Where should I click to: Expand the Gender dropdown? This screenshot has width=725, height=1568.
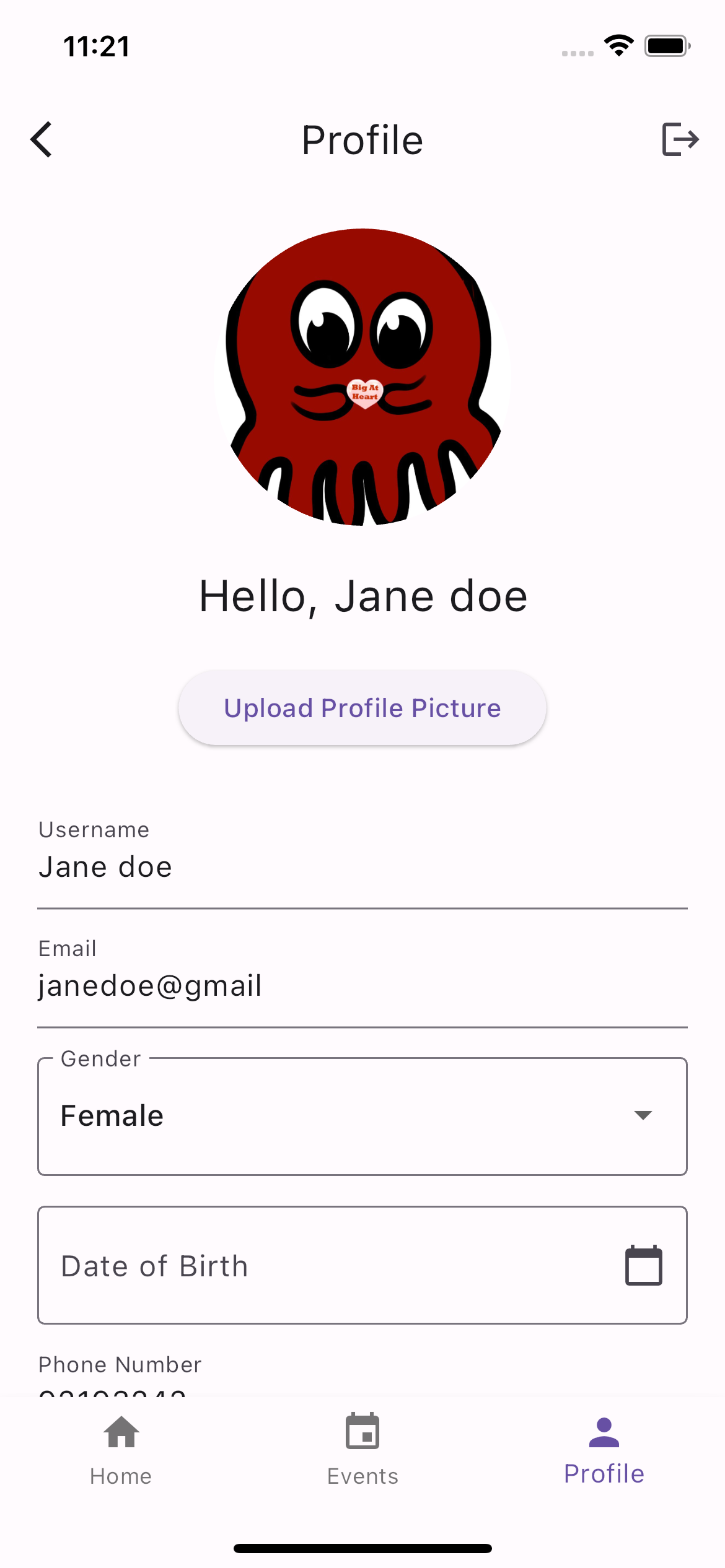[x=362, y=1116]
